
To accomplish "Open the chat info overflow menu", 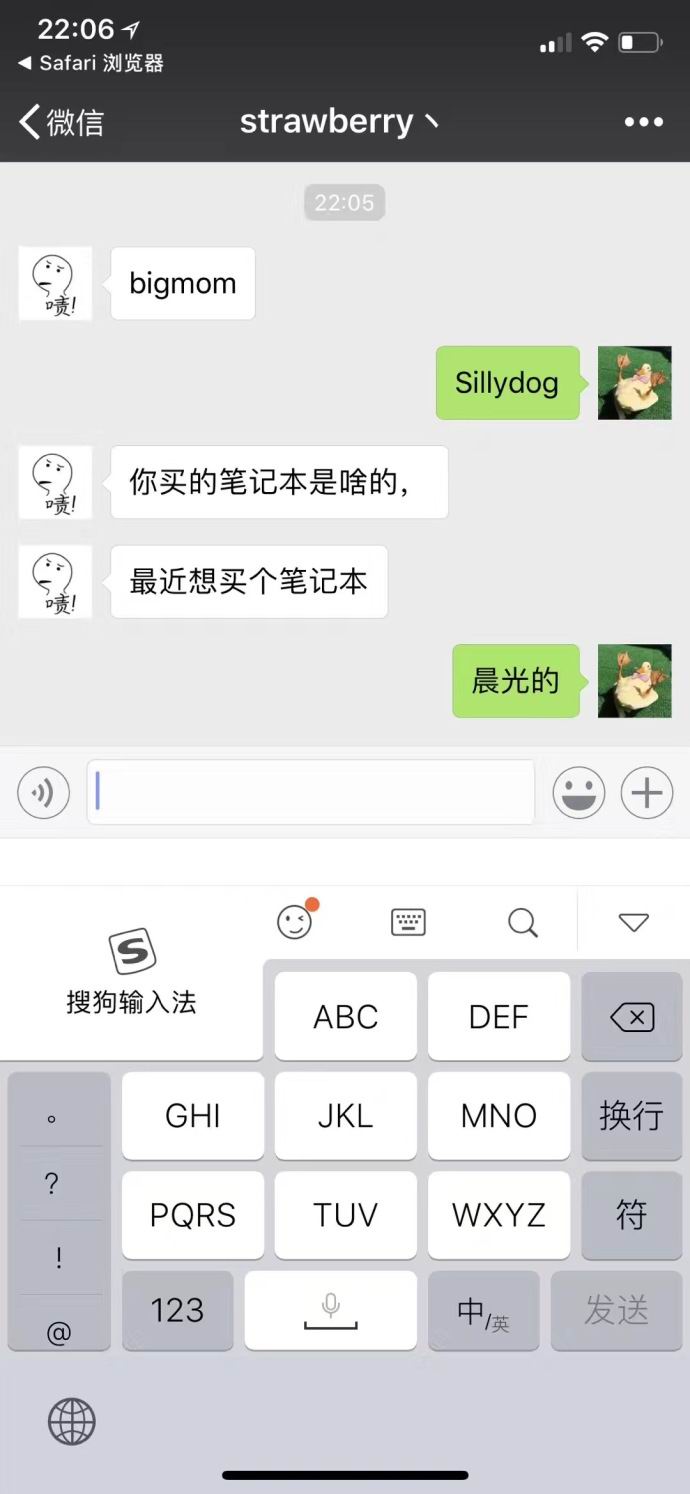I will 643,122.
